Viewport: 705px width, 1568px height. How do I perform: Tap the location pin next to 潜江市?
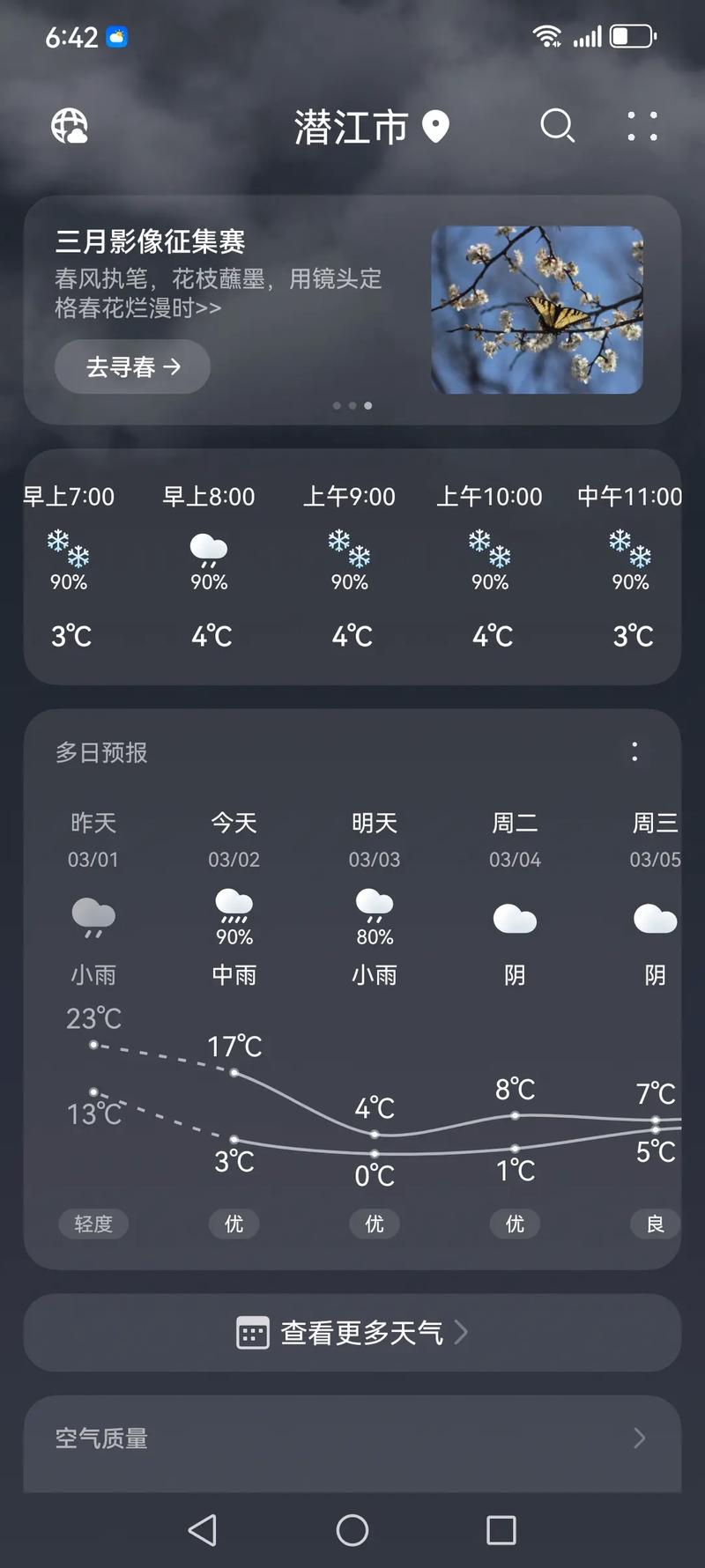click(437, 127)
